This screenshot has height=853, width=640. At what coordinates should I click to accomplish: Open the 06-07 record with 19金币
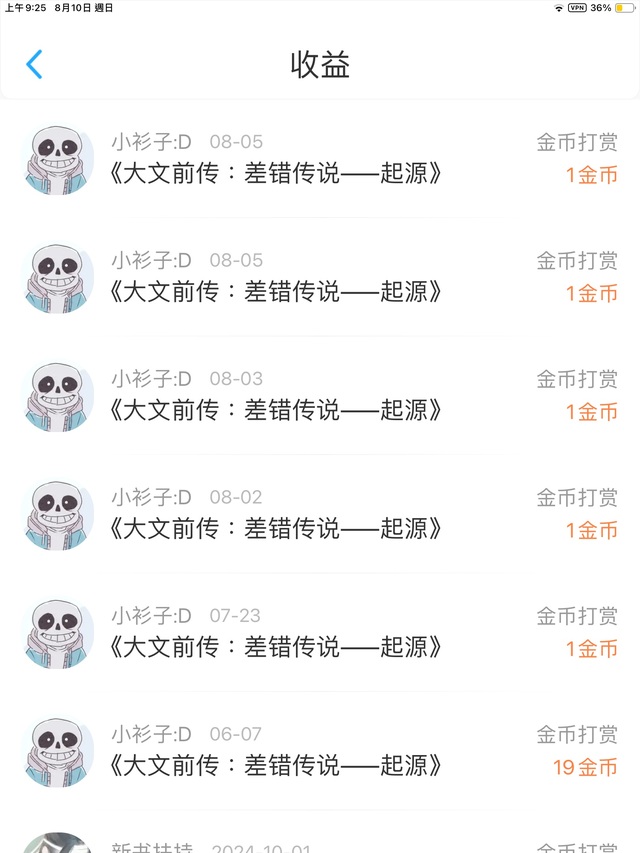[x=320, y=751]
